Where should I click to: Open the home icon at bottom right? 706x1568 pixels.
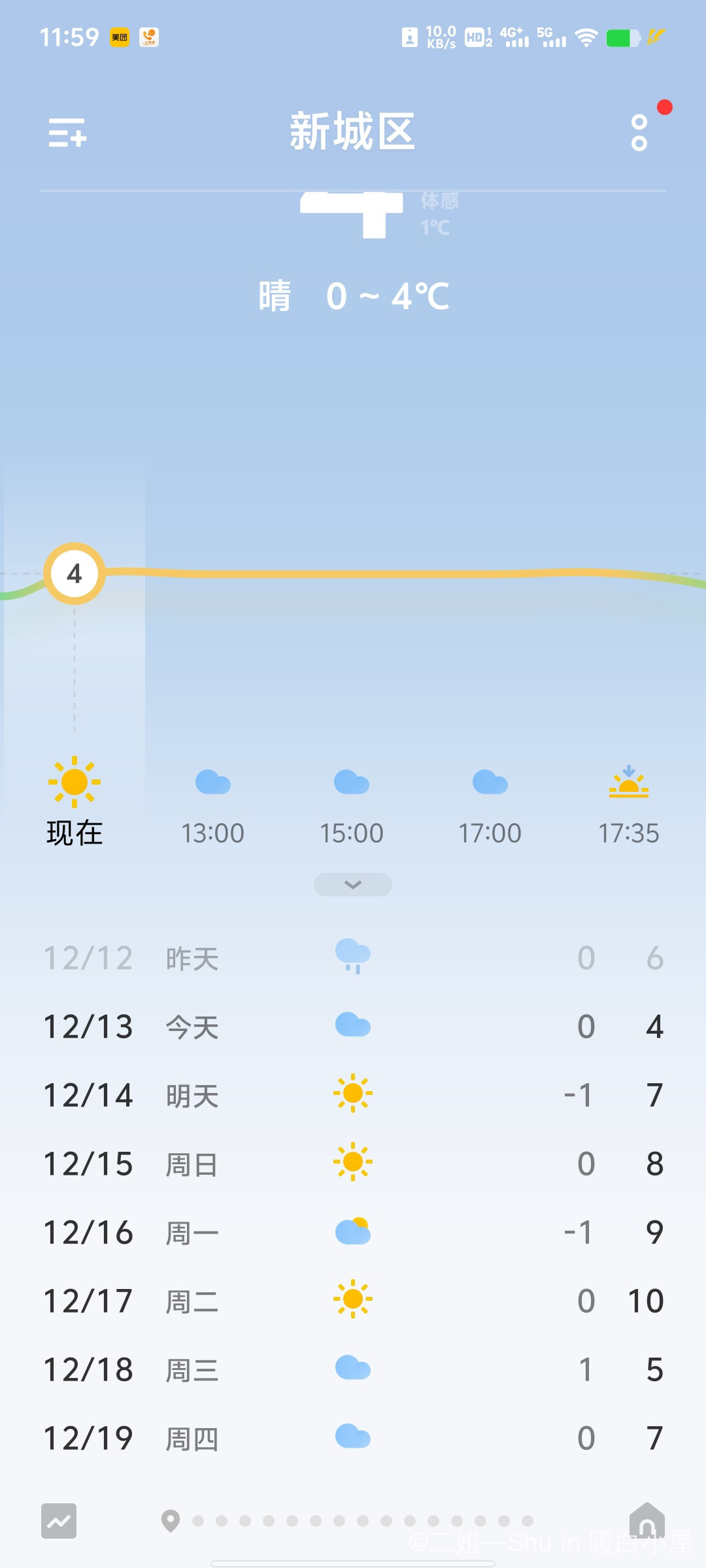pyautogui.click(x=647, y=1520)
